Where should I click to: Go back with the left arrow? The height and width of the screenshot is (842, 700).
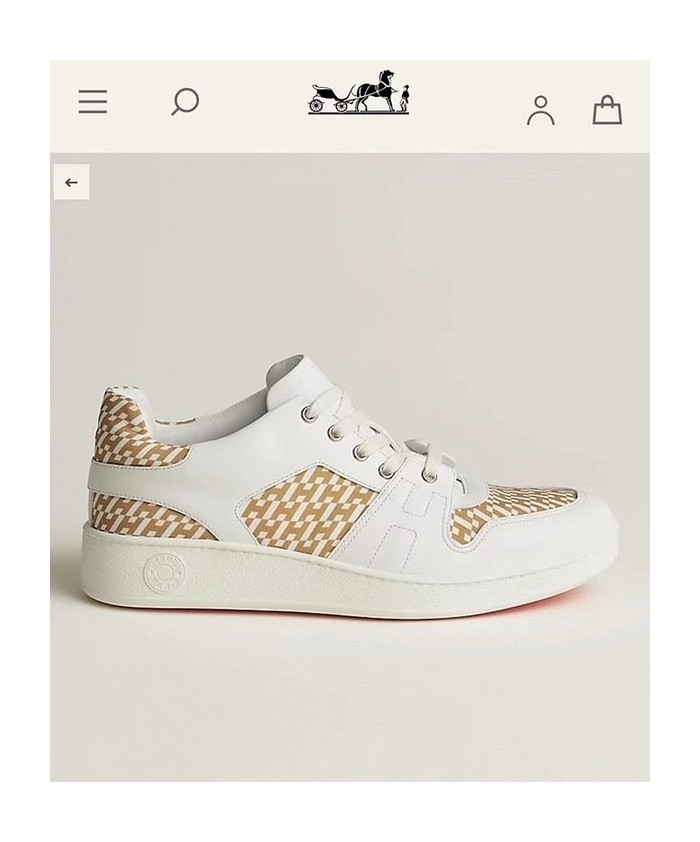(x=71, y=182)
